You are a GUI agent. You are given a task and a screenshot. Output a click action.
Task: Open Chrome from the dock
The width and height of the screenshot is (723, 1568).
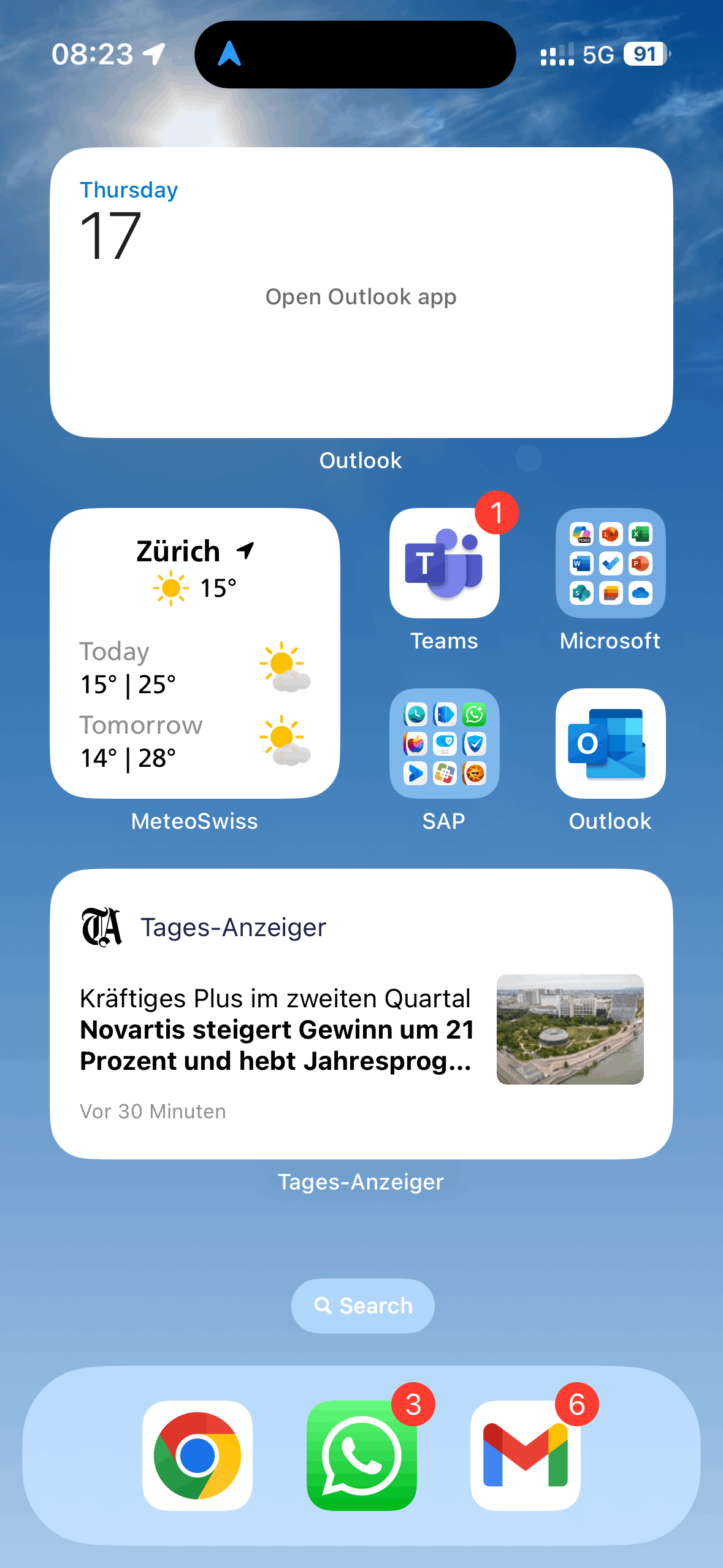click(x=197, y=1455)
